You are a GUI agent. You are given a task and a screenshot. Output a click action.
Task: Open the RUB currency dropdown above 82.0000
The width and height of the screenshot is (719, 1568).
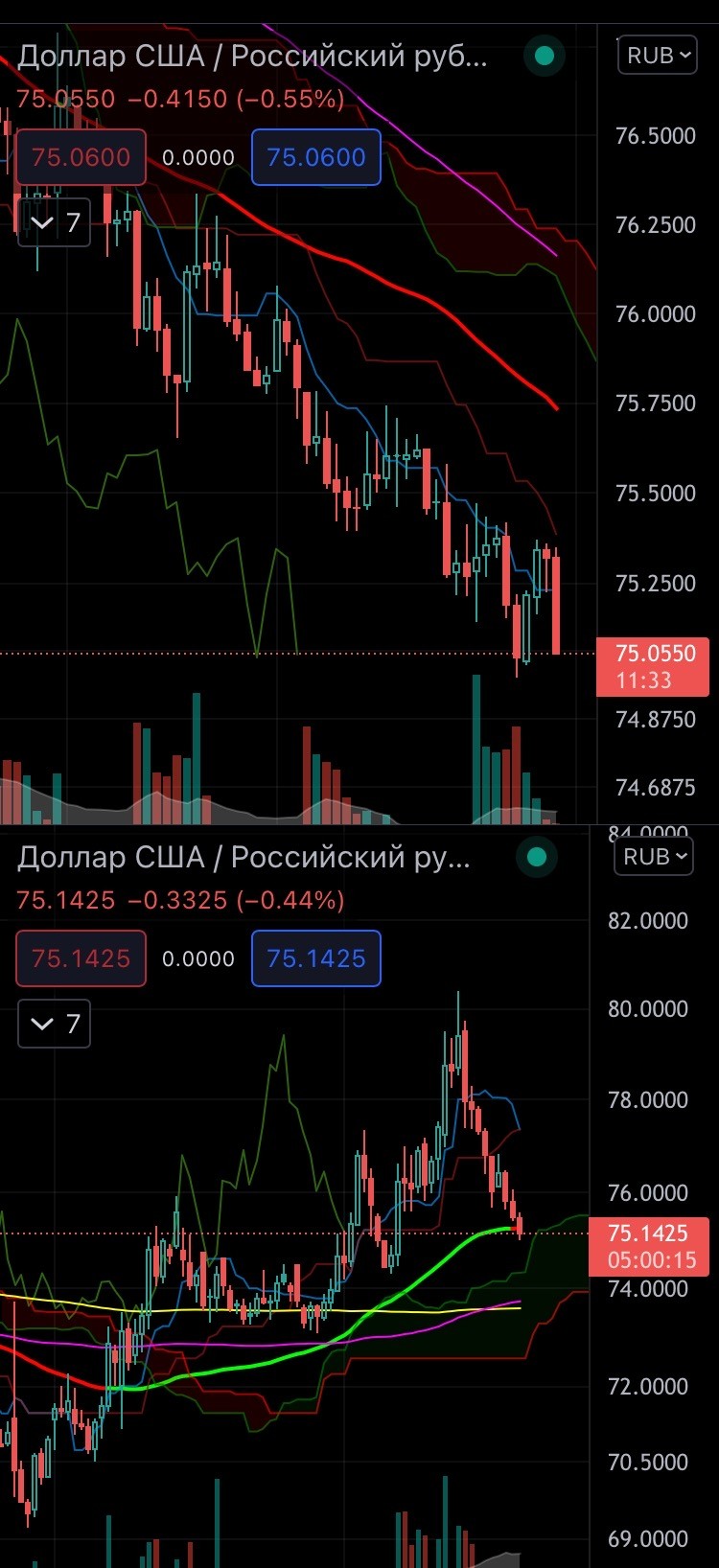[x=654, y=857]
